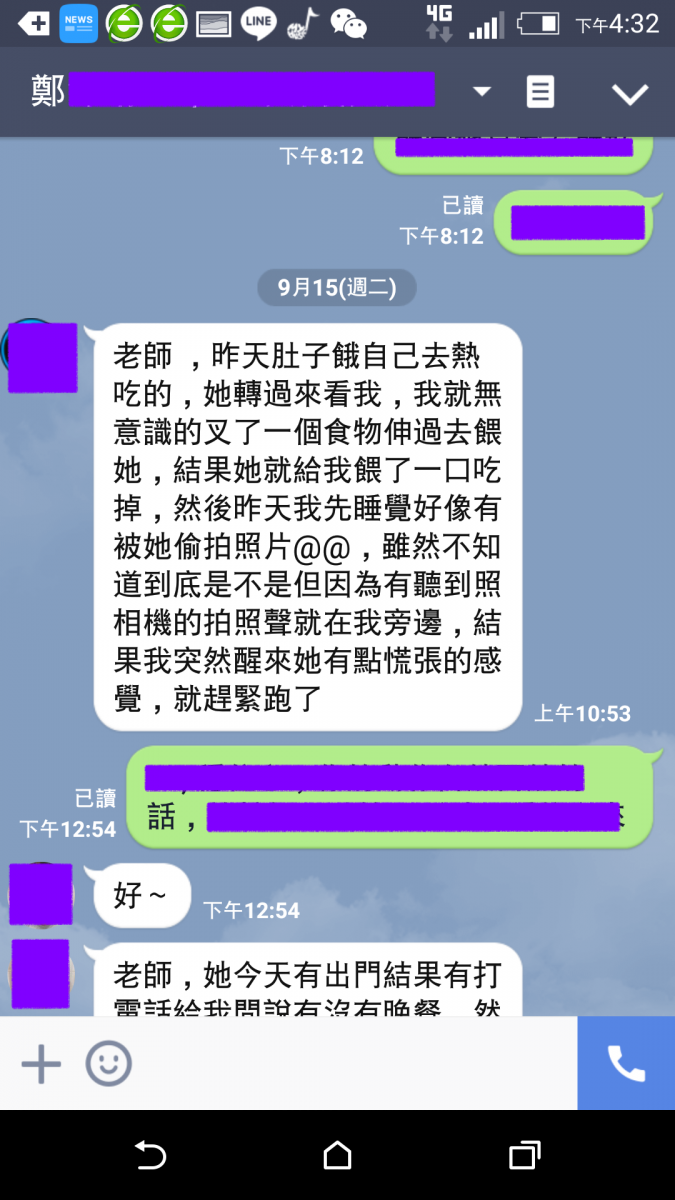The width and height of the screenshot is (675, 1200).
Task: Open the recent apps overview
Action: 524,1156
